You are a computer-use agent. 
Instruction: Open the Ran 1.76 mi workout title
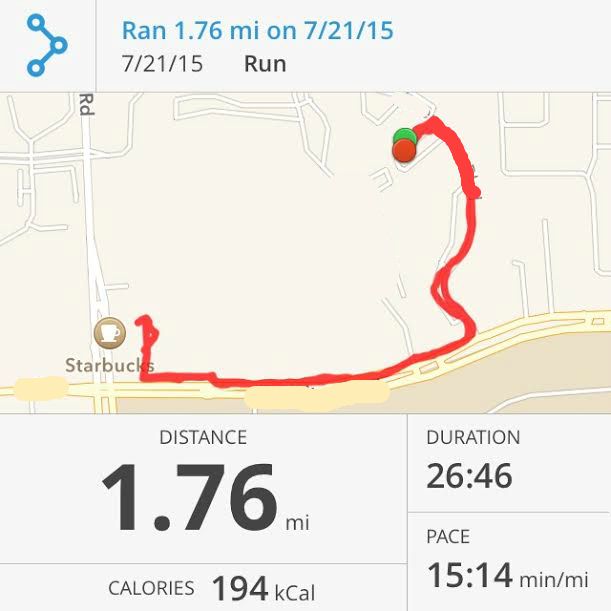point(257,30)
